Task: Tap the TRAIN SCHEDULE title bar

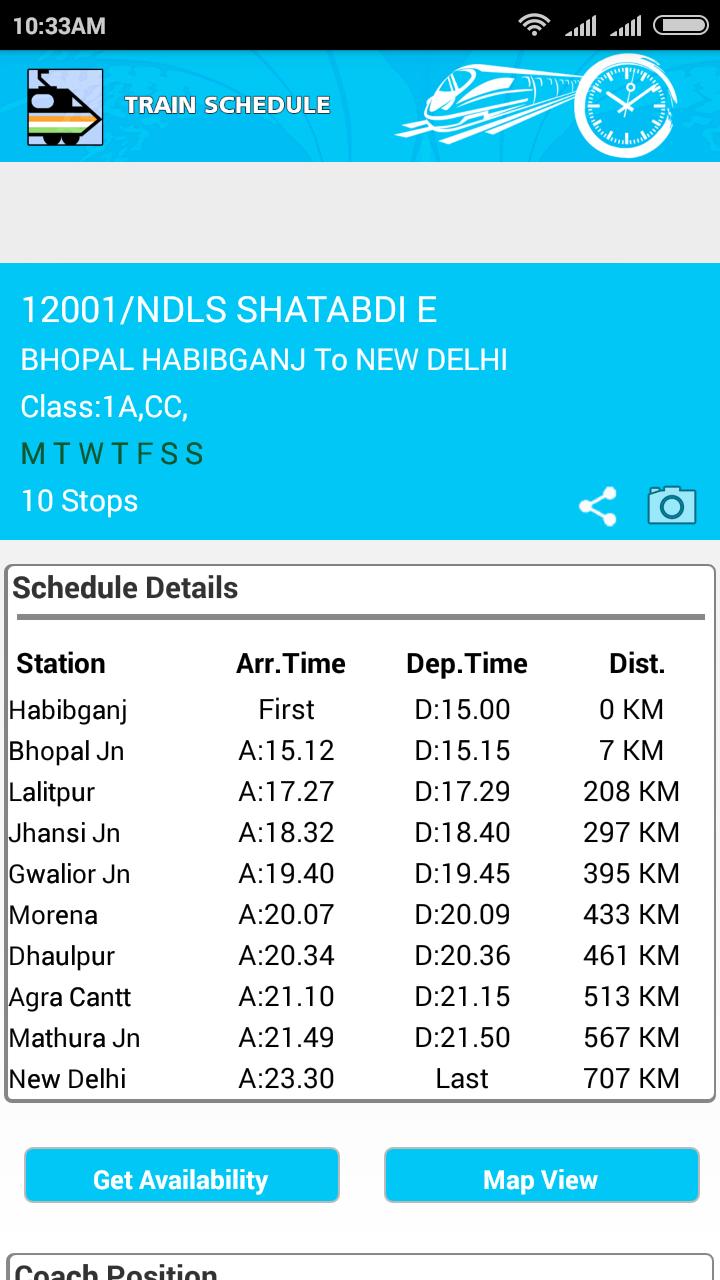Action: coord(227,104)
